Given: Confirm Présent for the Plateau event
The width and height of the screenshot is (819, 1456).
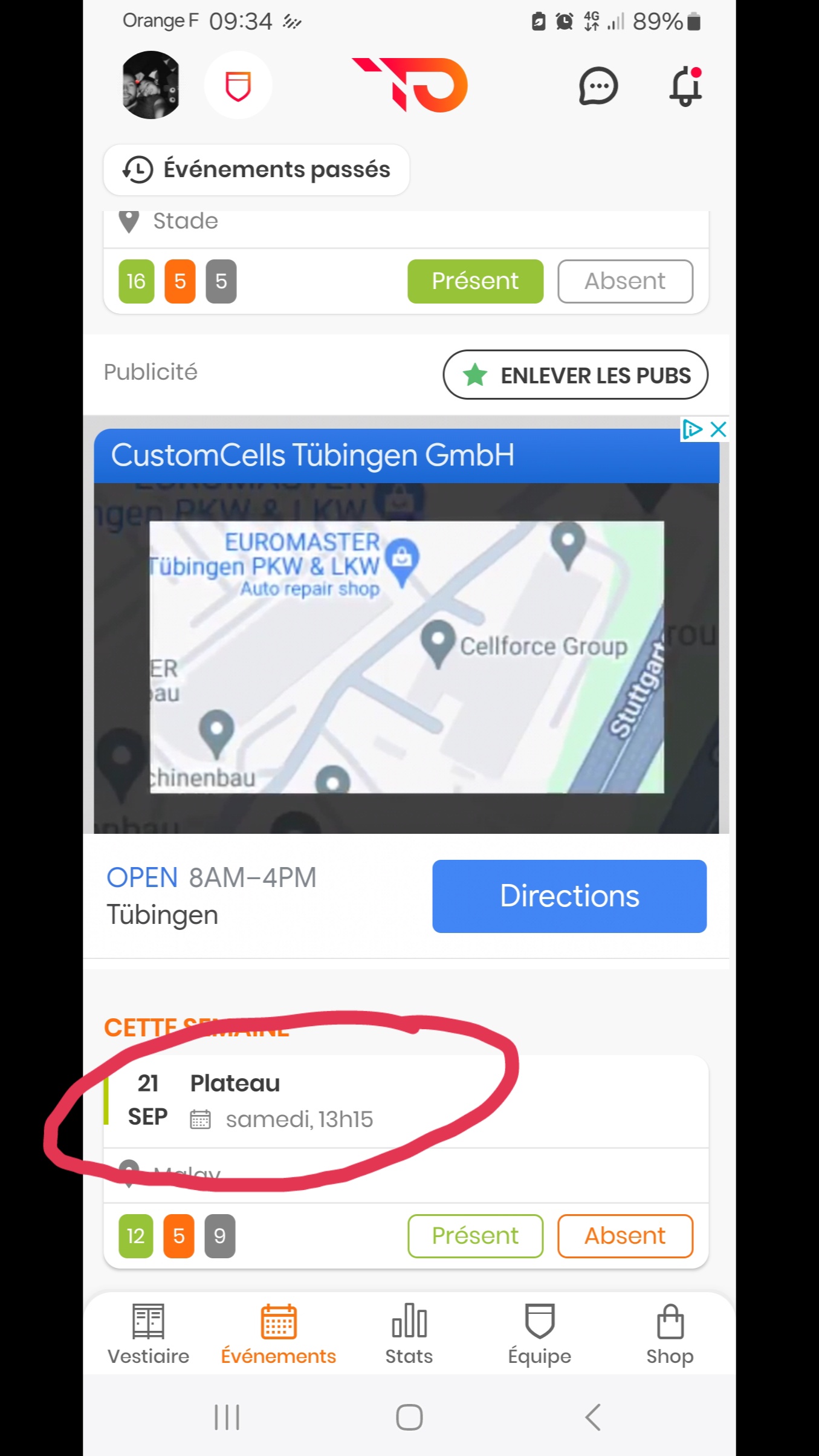Looking at the screenshot, I should 475,1236.
